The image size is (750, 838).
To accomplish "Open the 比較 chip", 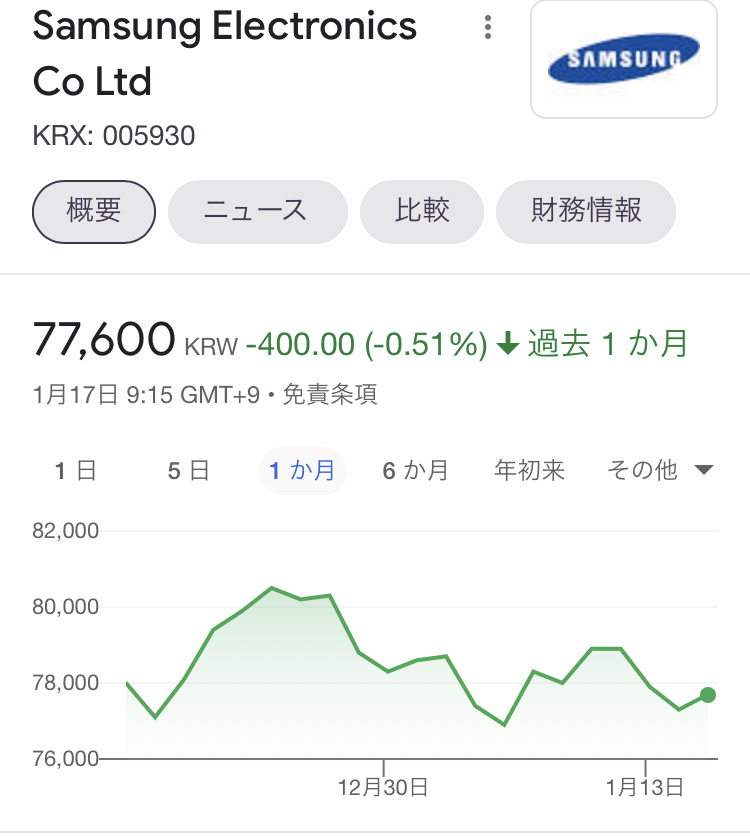I will (422, 211).
